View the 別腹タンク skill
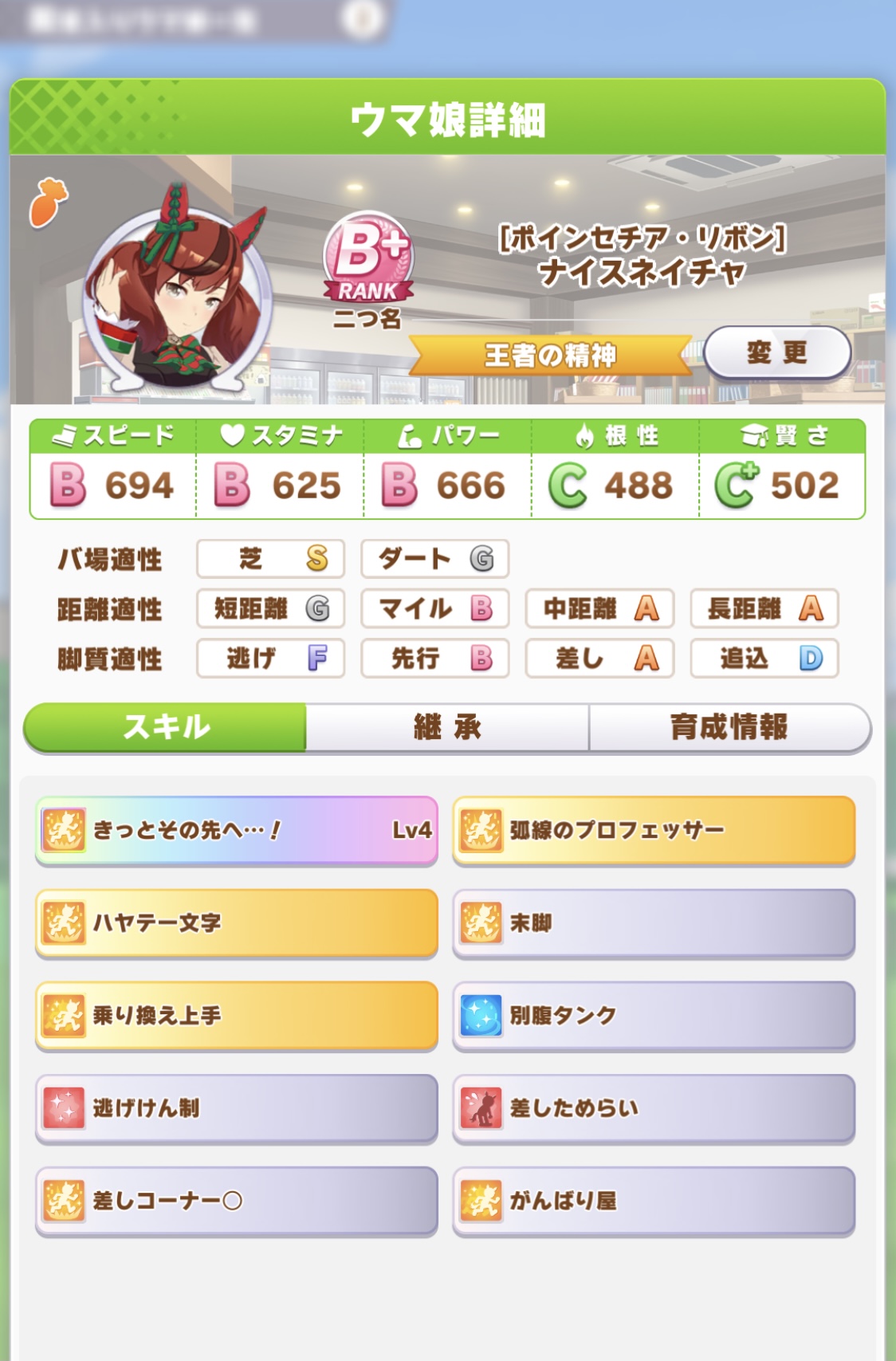The image size is (896, 1361). pos(654,1016)
